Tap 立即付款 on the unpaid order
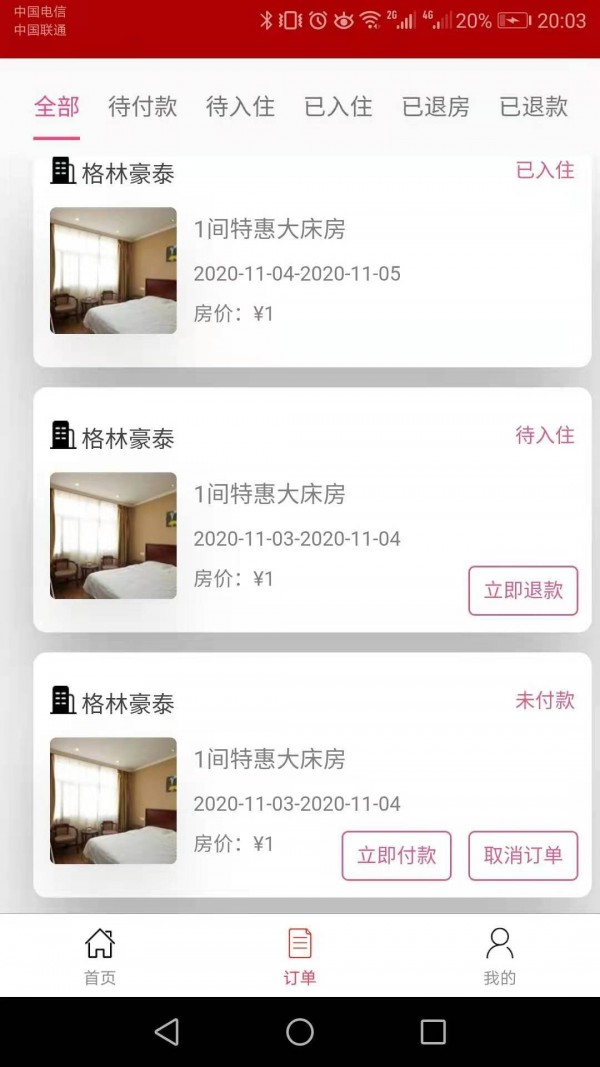Image resolution: width=600 pixels, height=1067 pixels. (397, 855)
